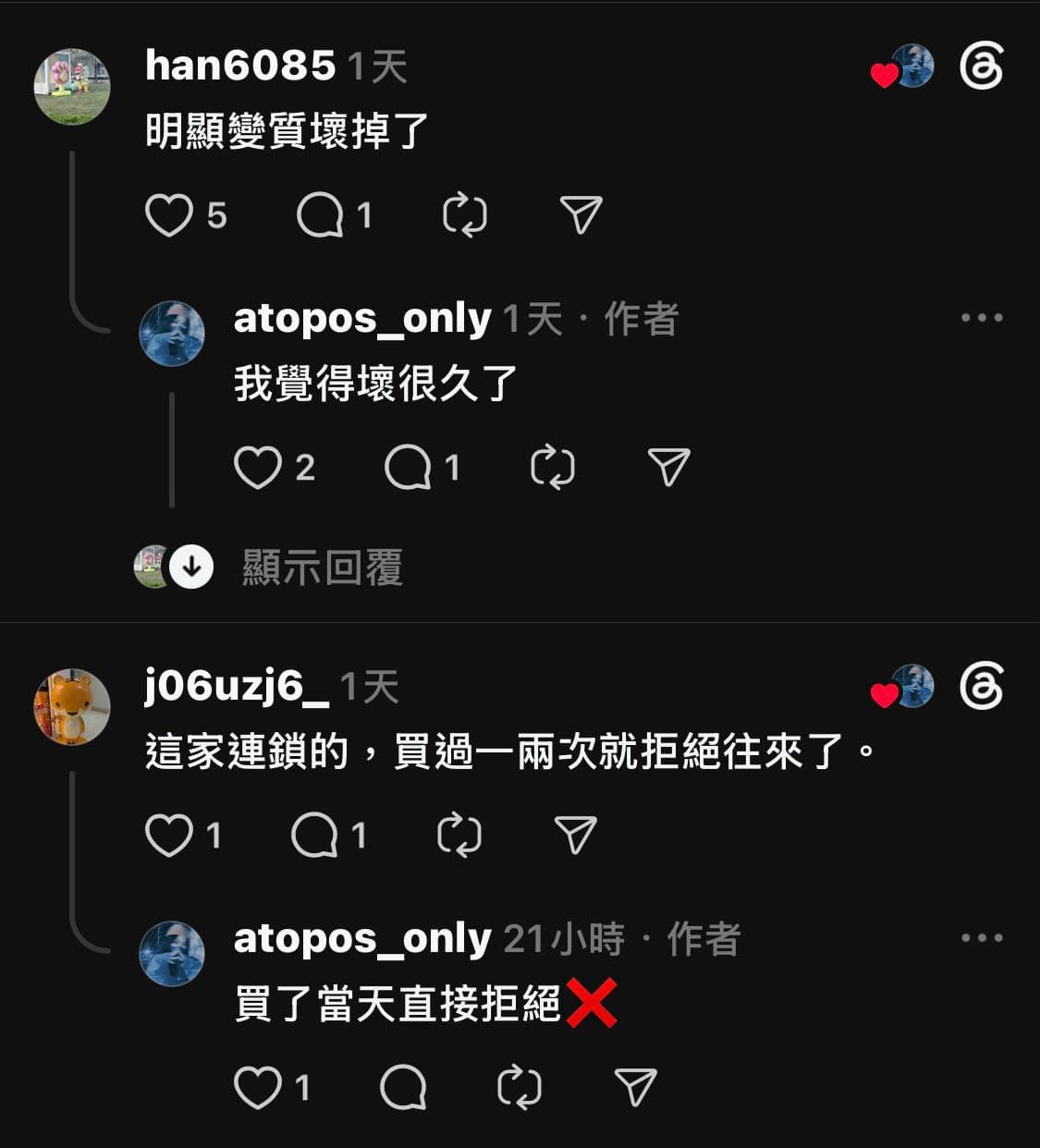The image size is (1040, 1148).
Task: Share the reply 買了當天直接拒絕
Action: (x=636, y=1087)
